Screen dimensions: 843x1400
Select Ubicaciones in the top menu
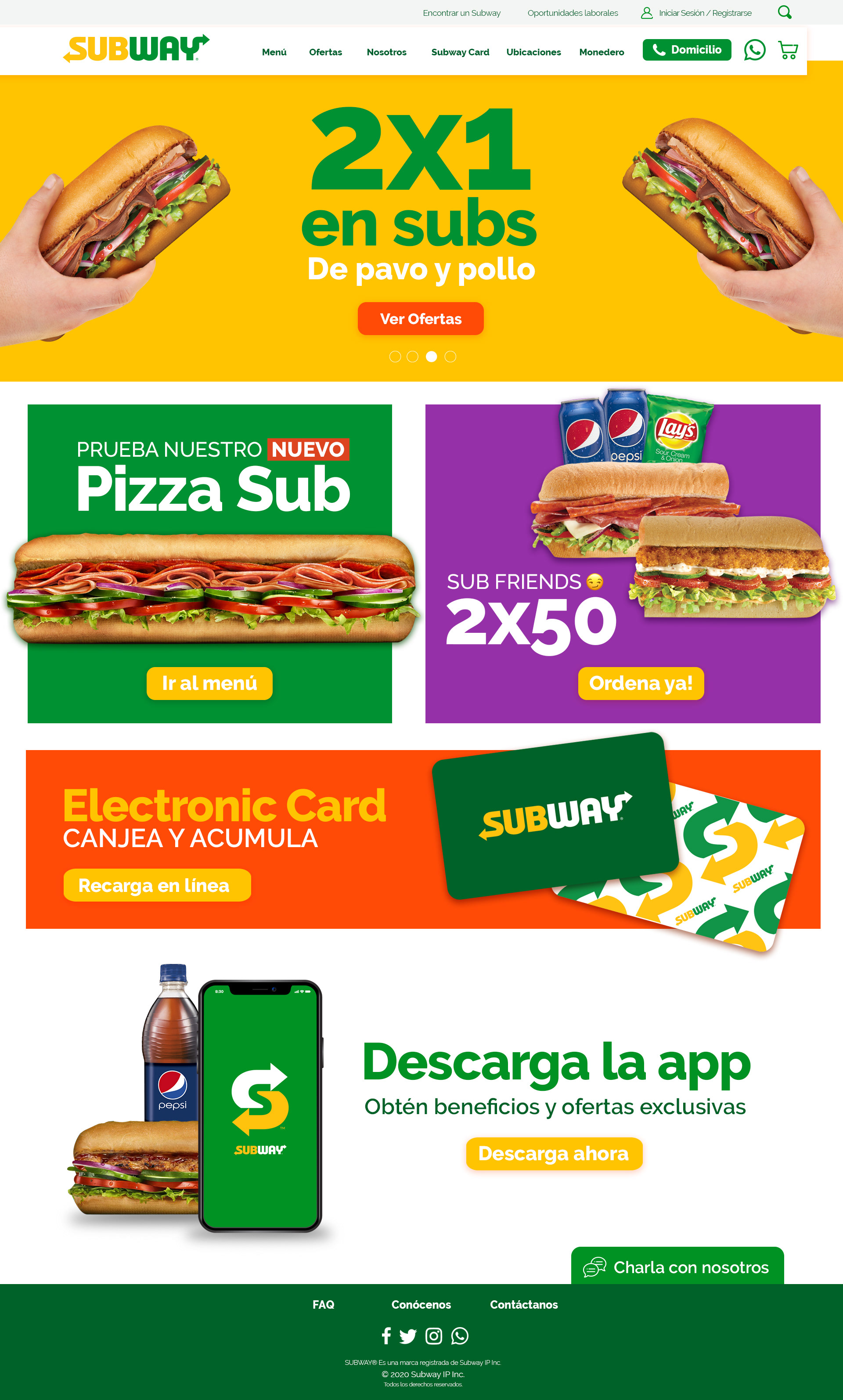pyautogui.click(x=533, y=52)
